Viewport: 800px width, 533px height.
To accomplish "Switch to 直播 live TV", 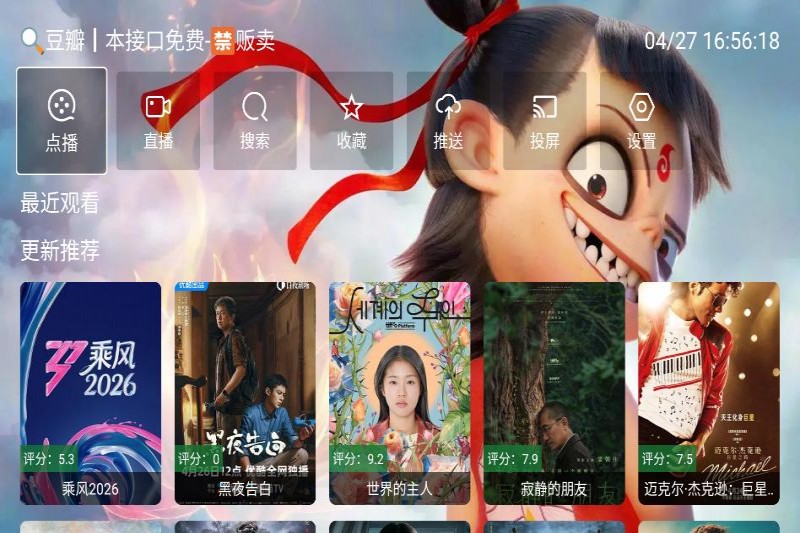I will [x=158, y=120].
